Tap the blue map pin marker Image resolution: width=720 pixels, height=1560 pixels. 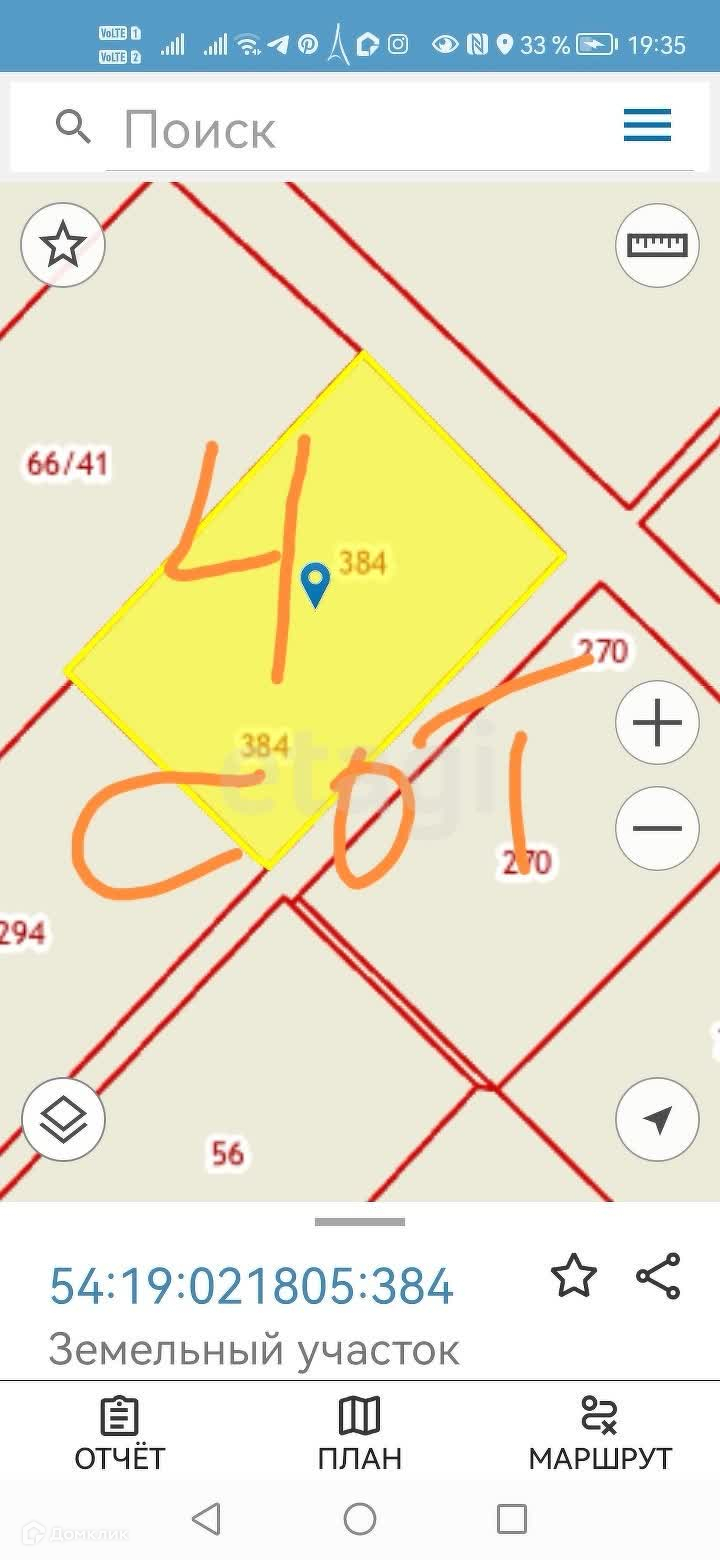pyautogui.click(x=316, y=585)
